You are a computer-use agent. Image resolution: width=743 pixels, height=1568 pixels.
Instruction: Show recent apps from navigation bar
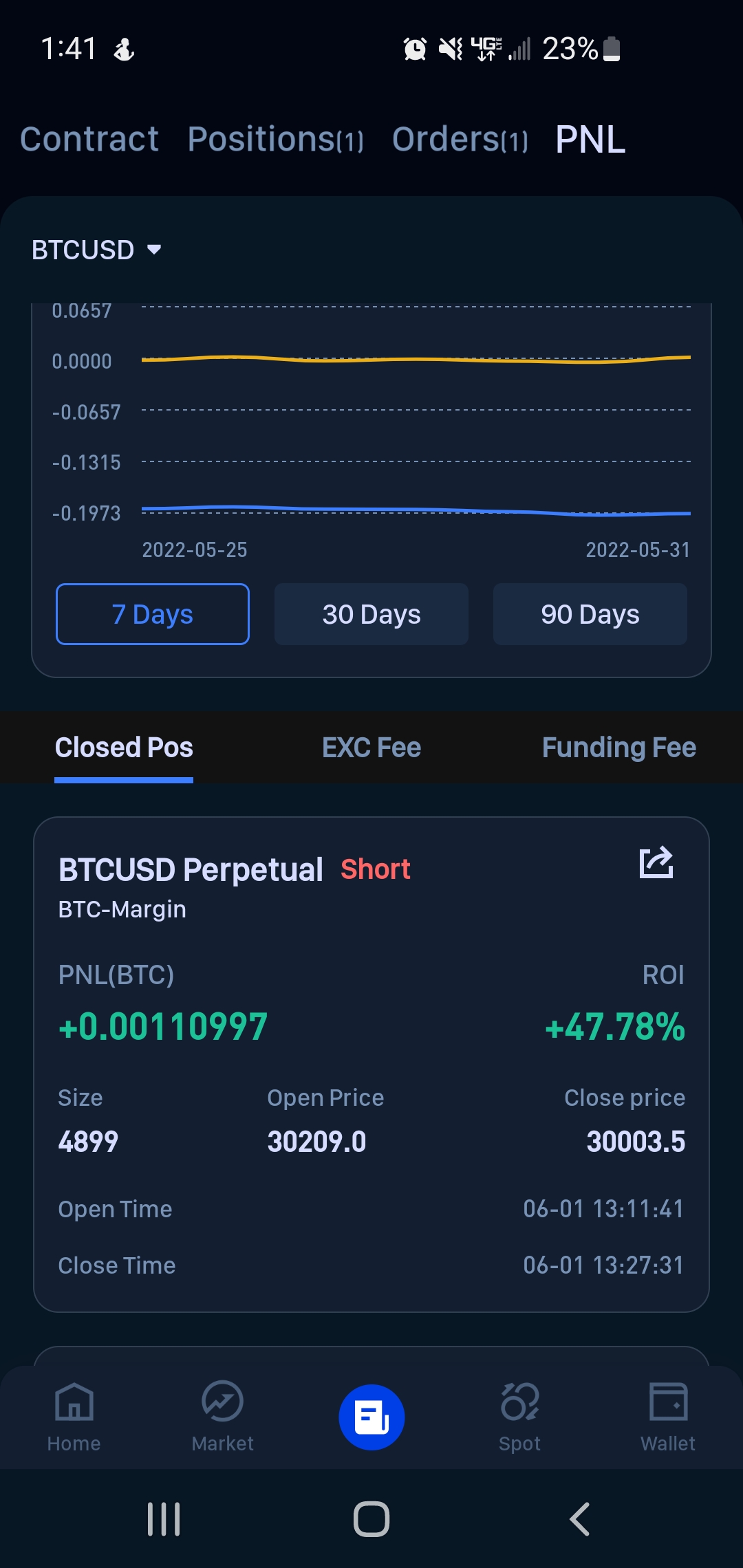[164, 1519]
